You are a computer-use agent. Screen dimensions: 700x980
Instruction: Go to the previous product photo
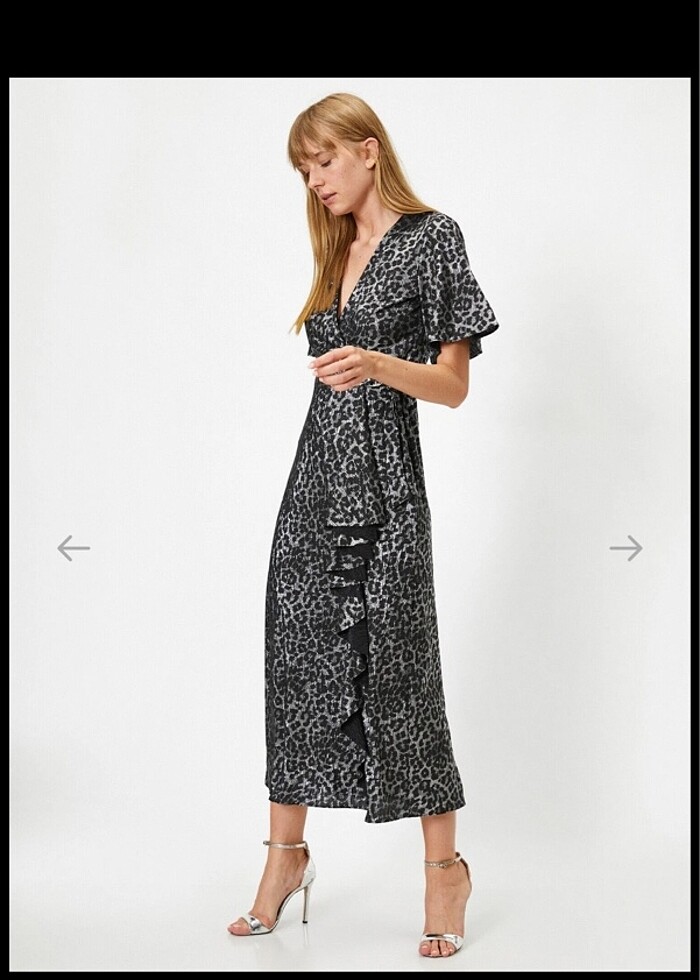[x=73, y=547]
